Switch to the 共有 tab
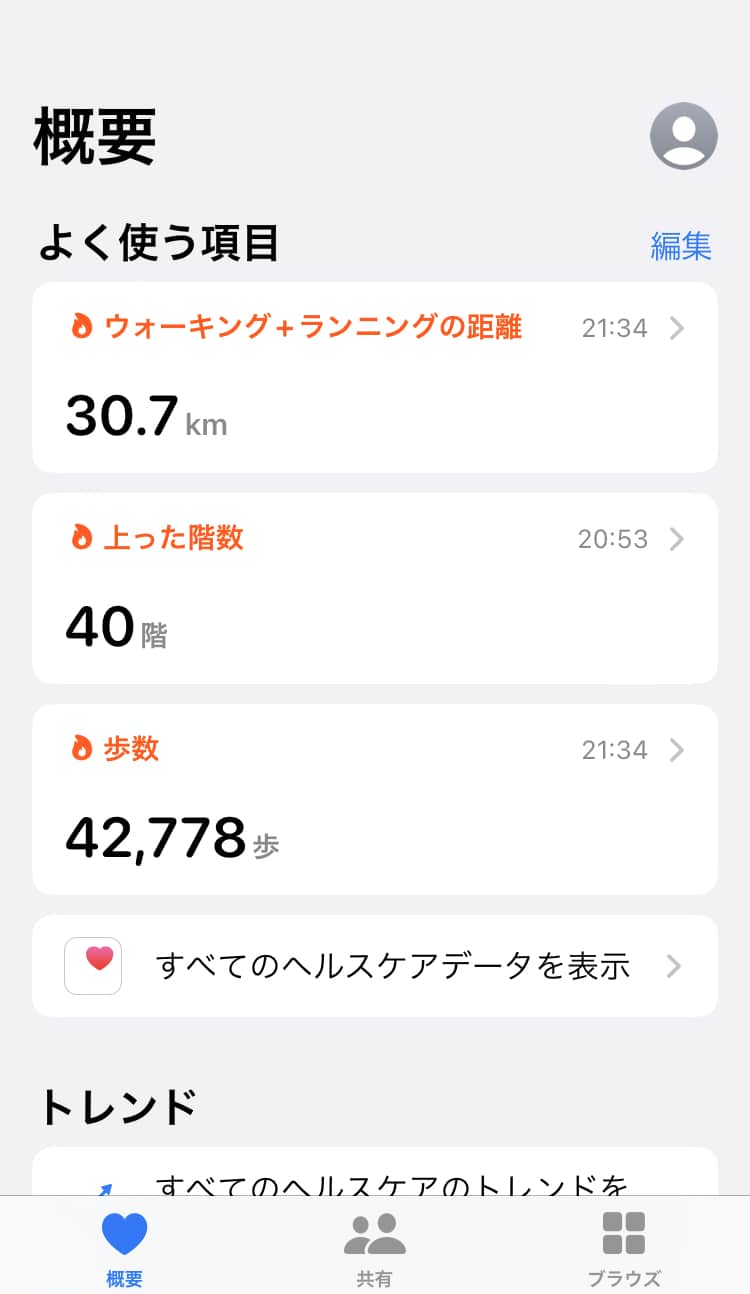 [x=375, y=1247]
